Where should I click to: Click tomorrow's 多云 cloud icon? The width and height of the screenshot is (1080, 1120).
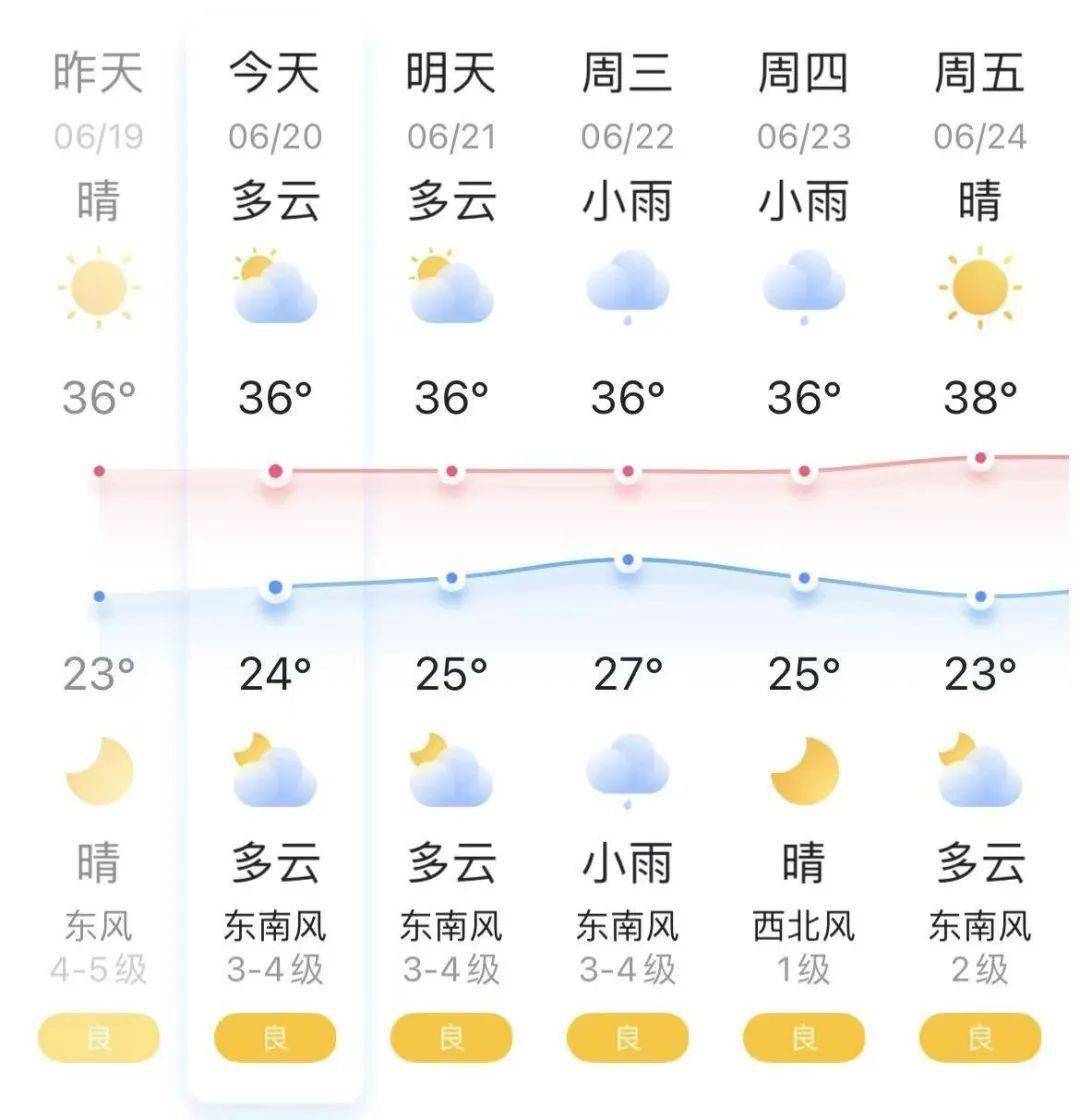(452, 290)
